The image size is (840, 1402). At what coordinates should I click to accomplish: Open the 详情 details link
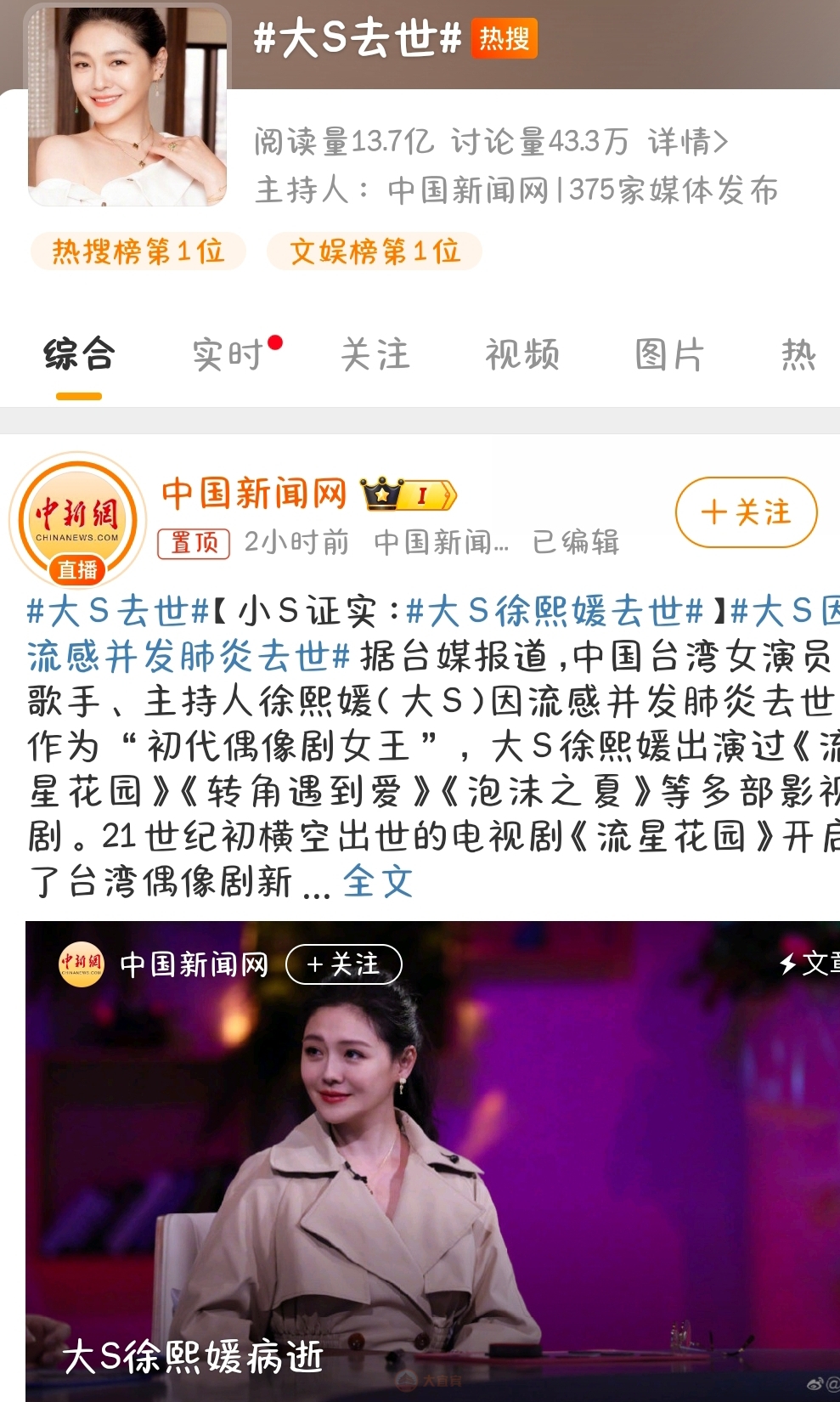[x=687, y=141]
